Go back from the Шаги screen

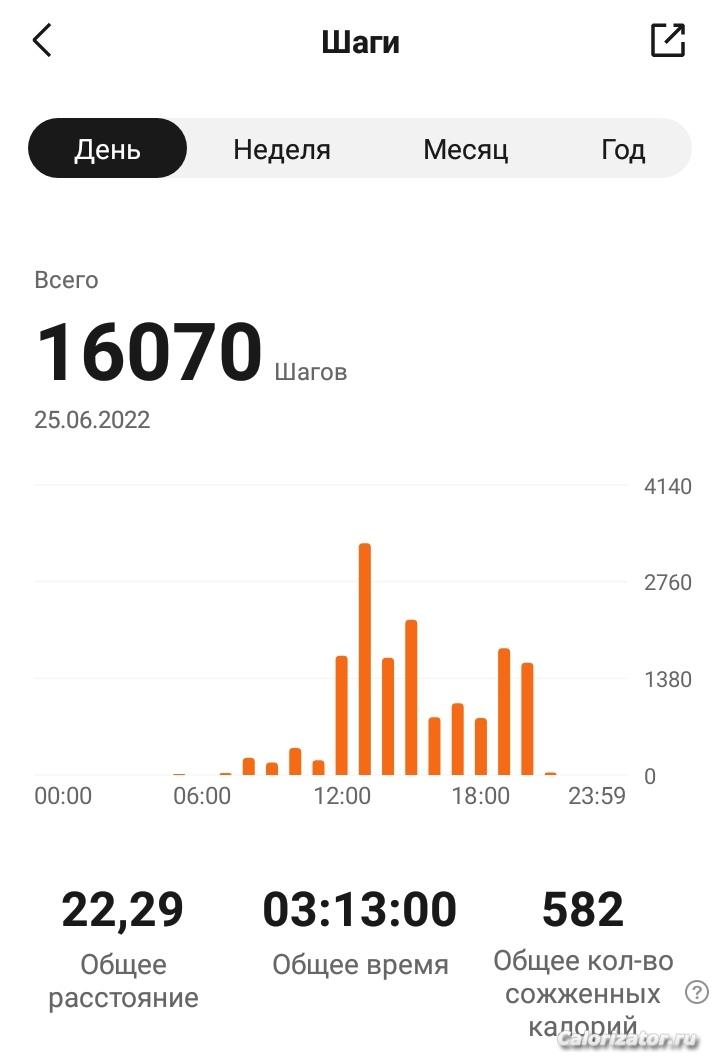point(42,41)
